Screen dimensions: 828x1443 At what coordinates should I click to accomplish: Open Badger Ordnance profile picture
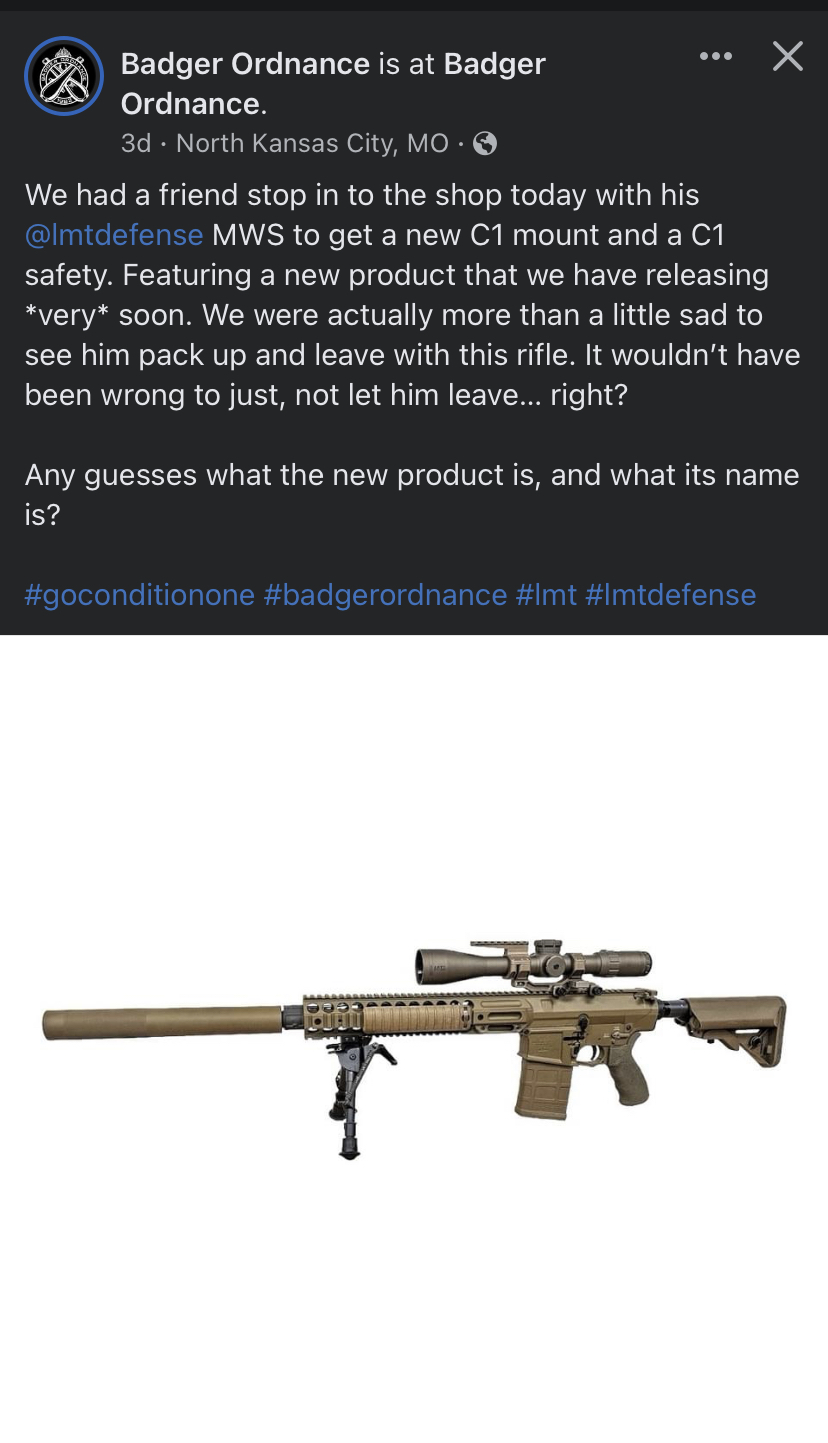[x=64, y=77]
